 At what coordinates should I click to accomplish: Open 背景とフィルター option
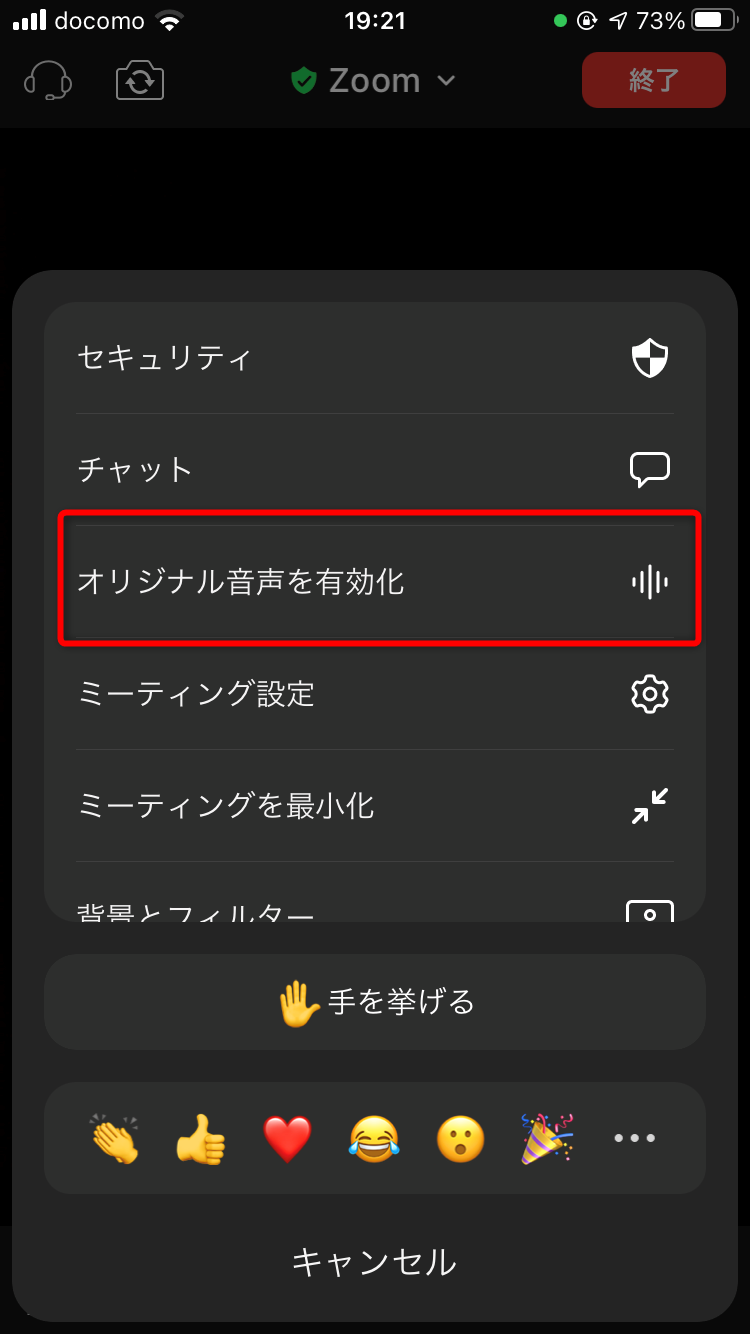375,908
